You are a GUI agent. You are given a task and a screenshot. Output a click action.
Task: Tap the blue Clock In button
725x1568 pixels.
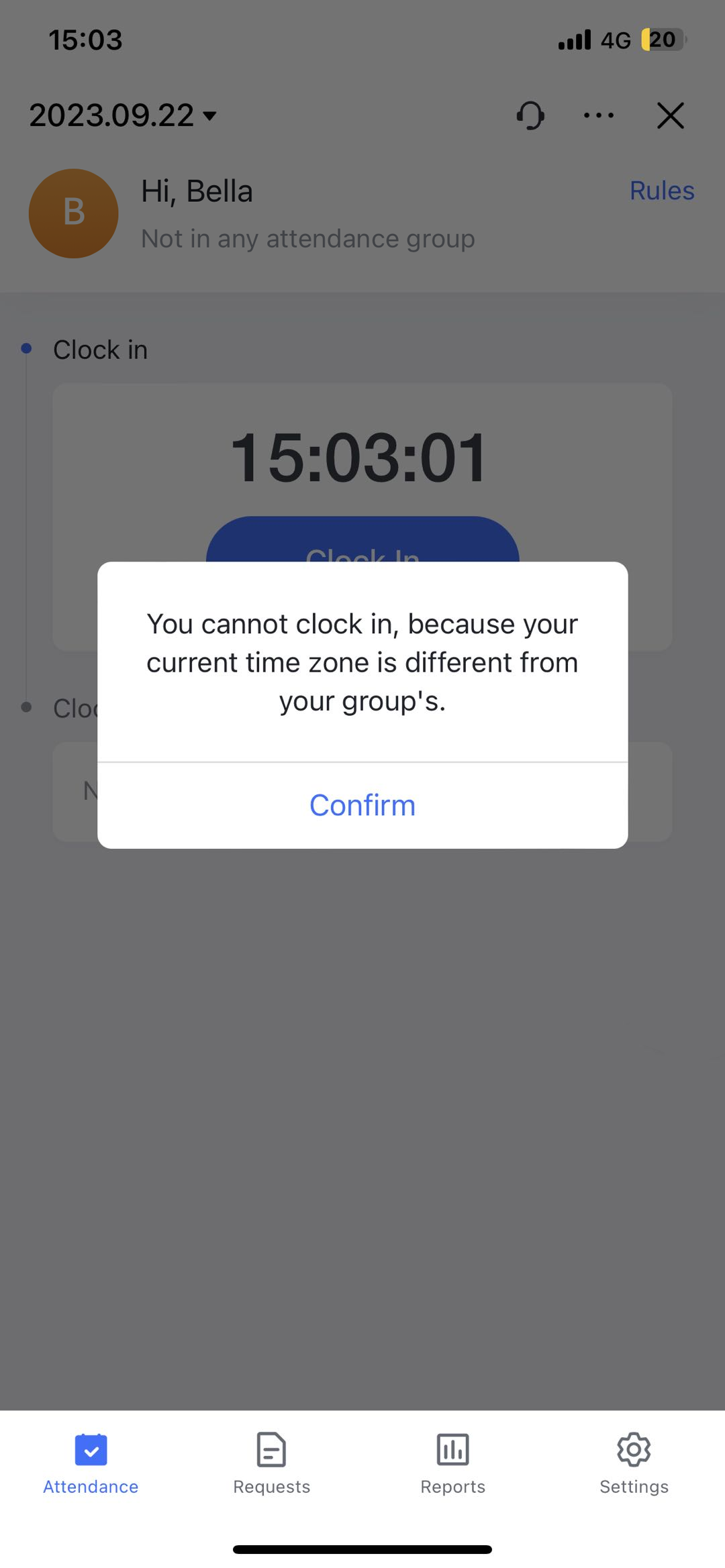[362, 541]
